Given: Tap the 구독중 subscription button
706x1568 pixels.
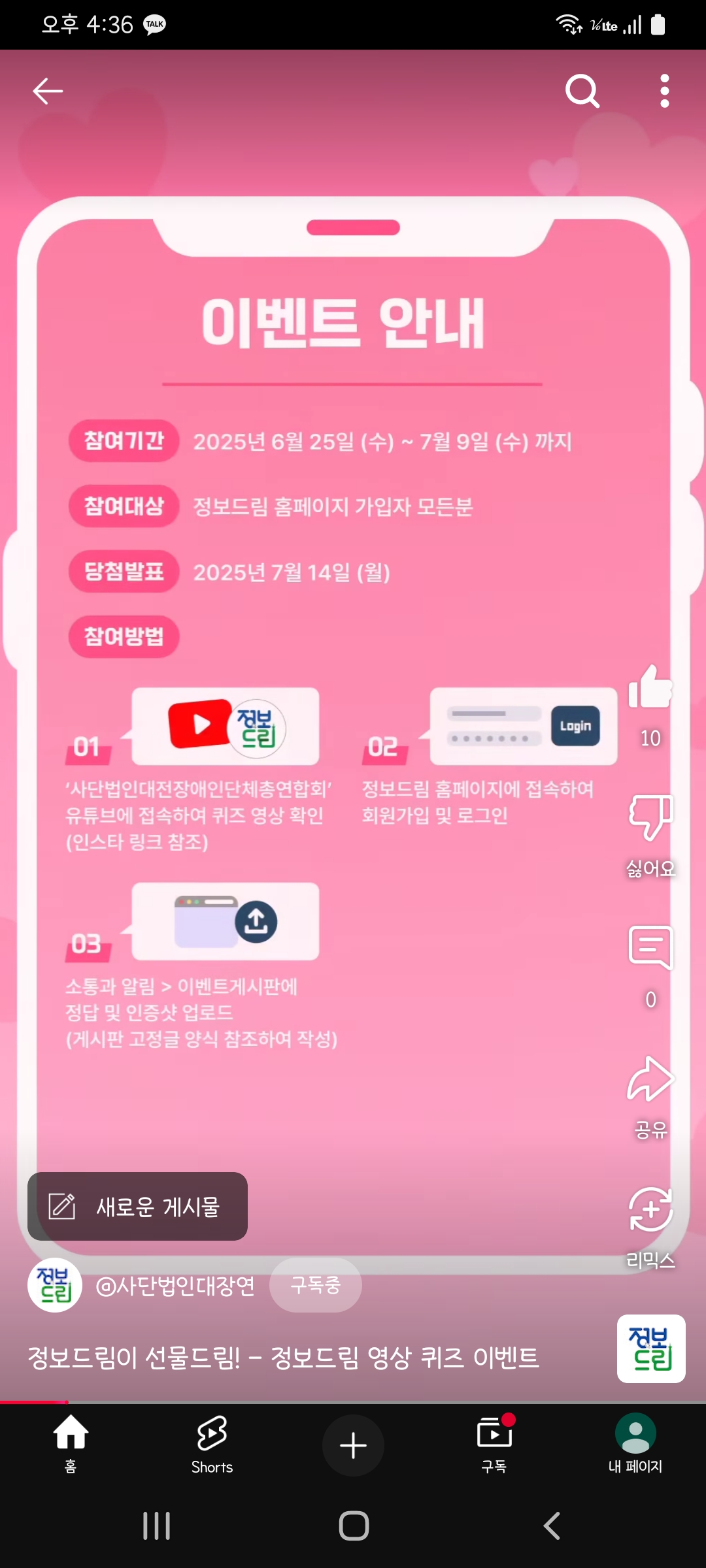Looking at the screenshot, I should point(315,1285).
